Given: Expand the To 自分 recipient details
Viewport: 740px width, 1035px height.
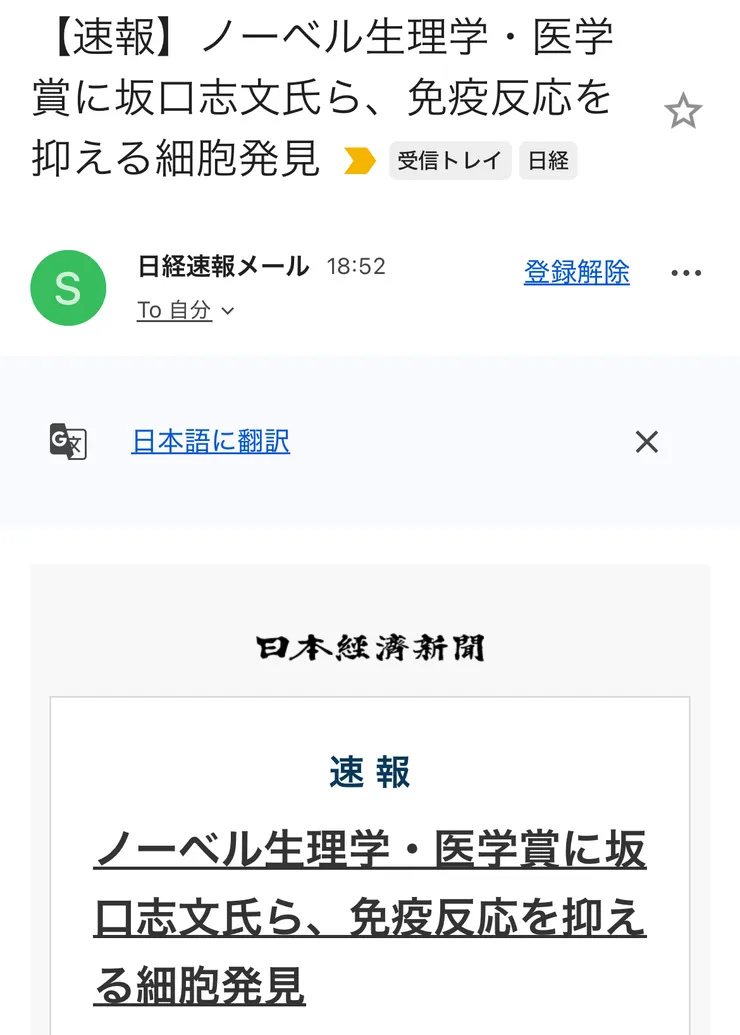Looking at the screenshot, I should (175, 311).
